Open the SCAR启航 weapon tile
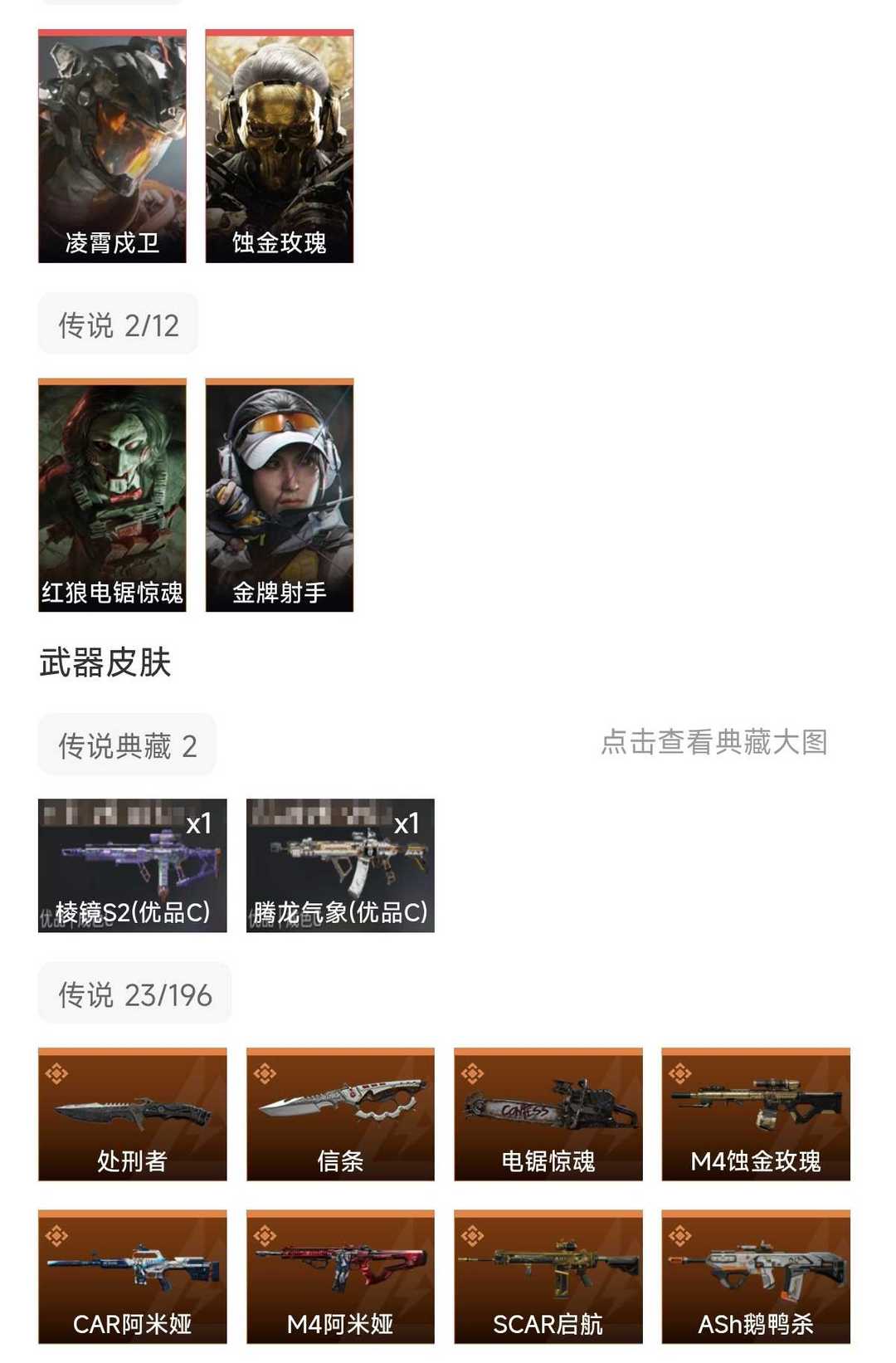 548,1277
